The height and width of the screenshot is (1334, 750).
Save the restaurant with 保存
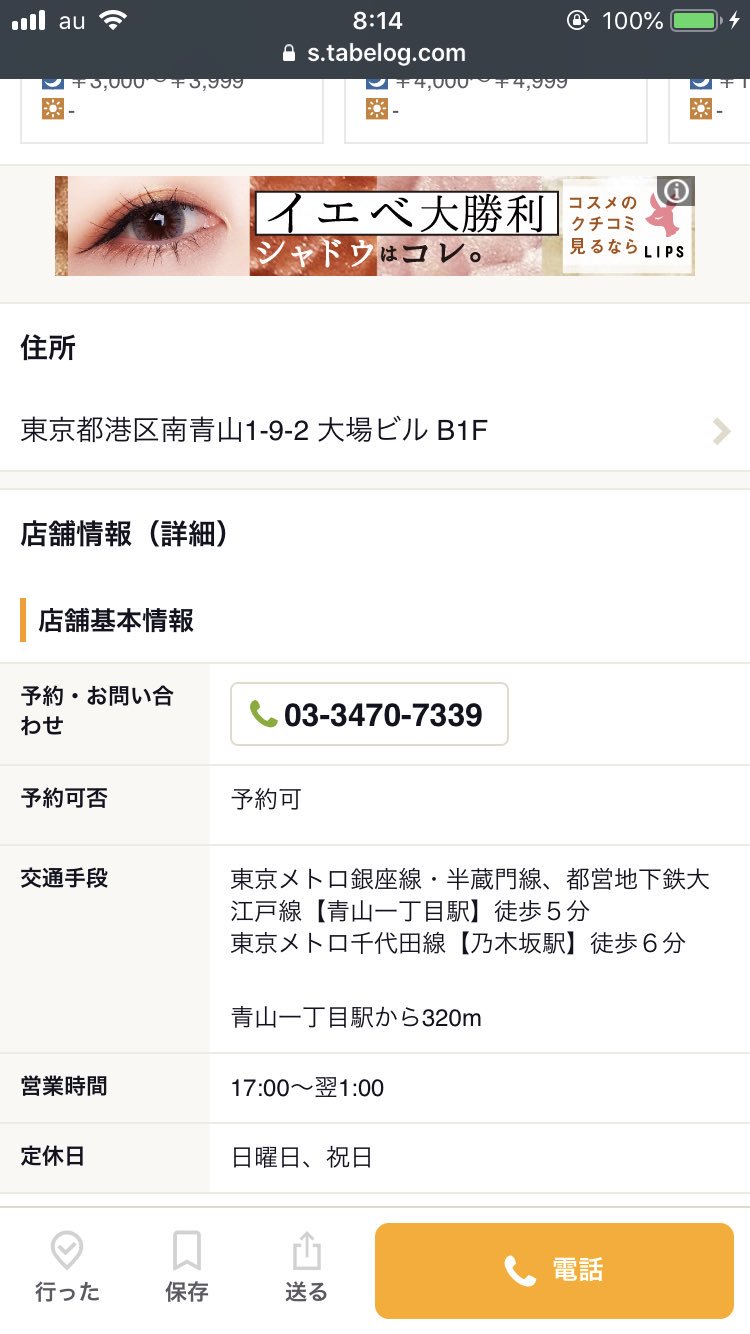click(187, 1268)
